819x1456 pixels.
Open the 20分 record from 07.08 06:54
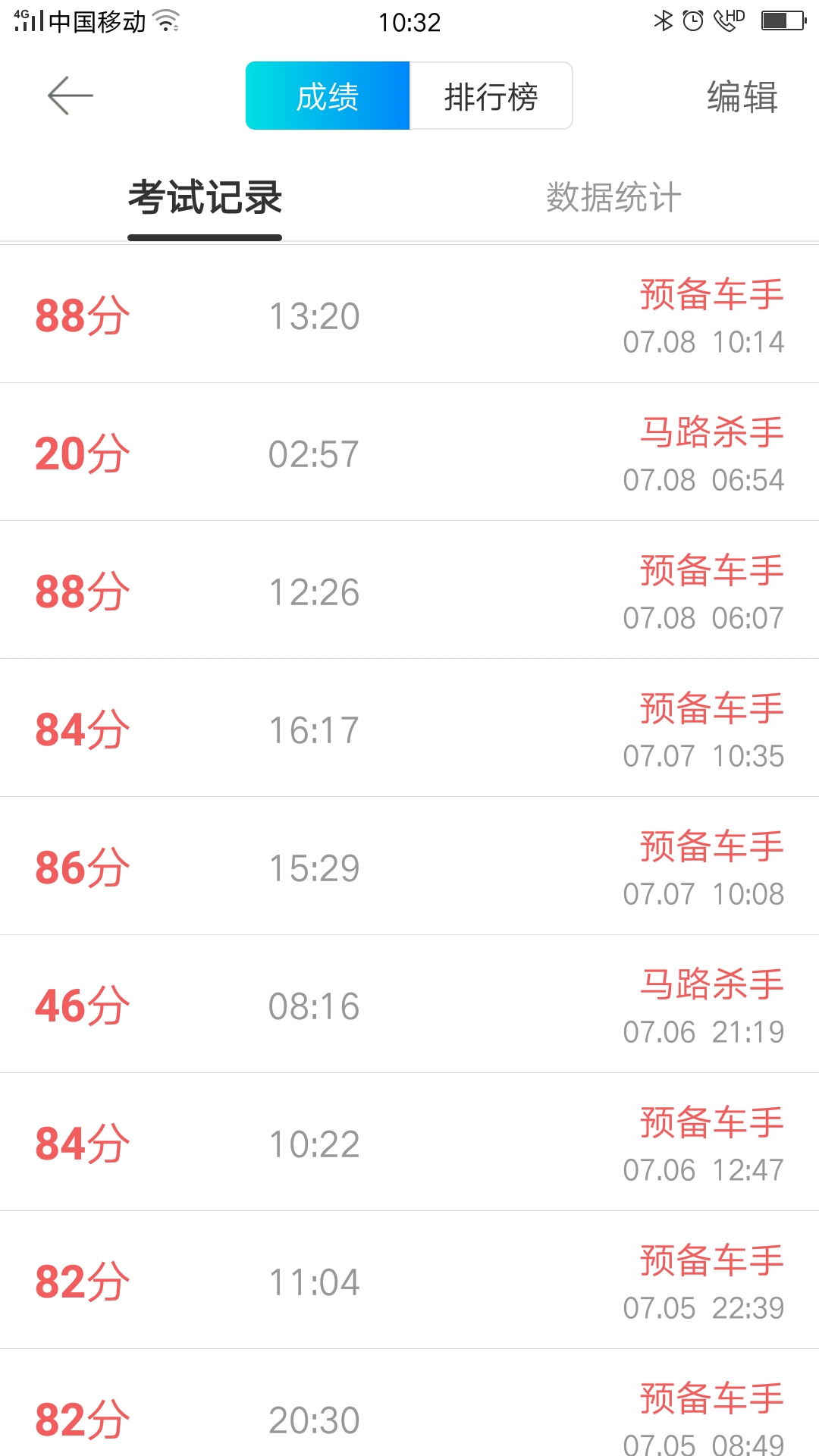409,452
